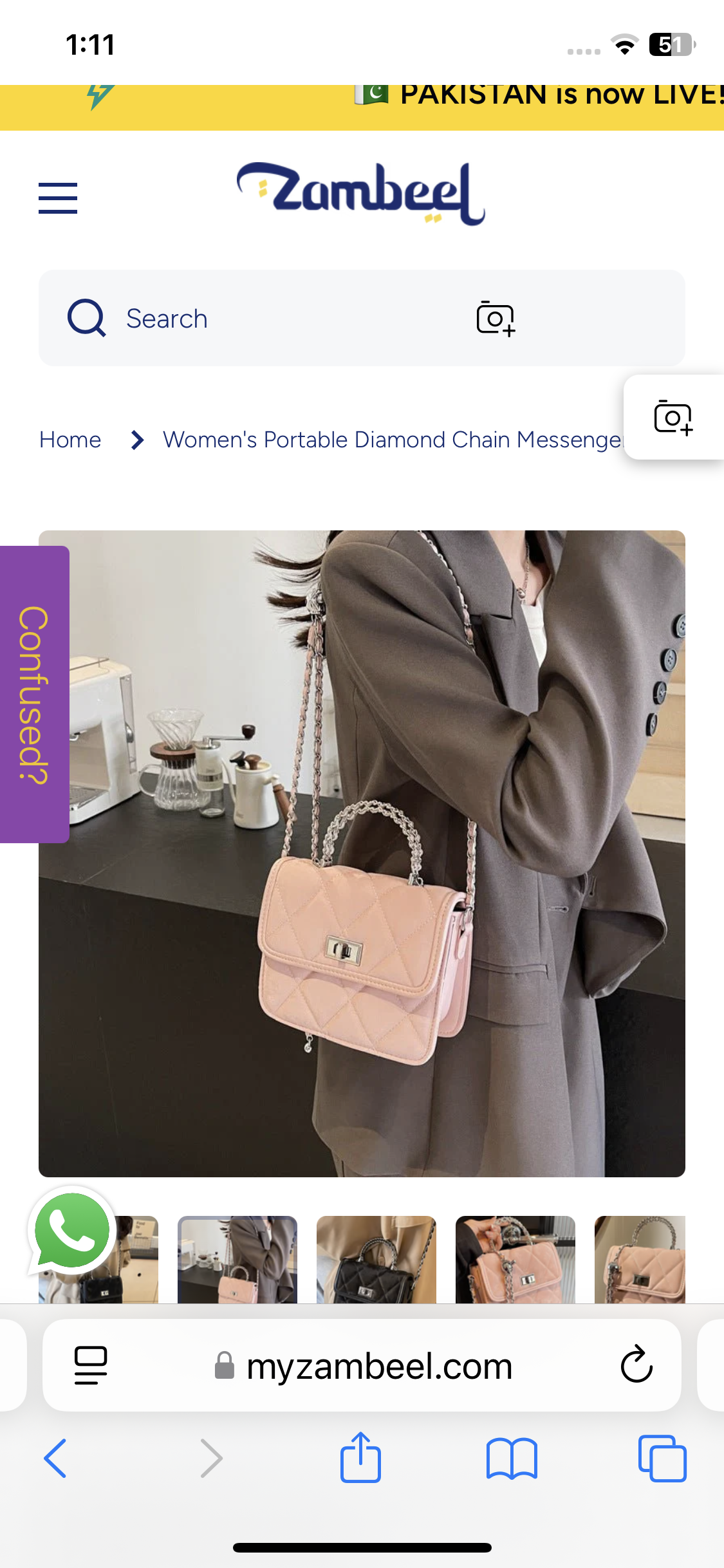The image size is (724, 1568).
Task: Open the hamburger menu
Action: (x=58, y=198)
